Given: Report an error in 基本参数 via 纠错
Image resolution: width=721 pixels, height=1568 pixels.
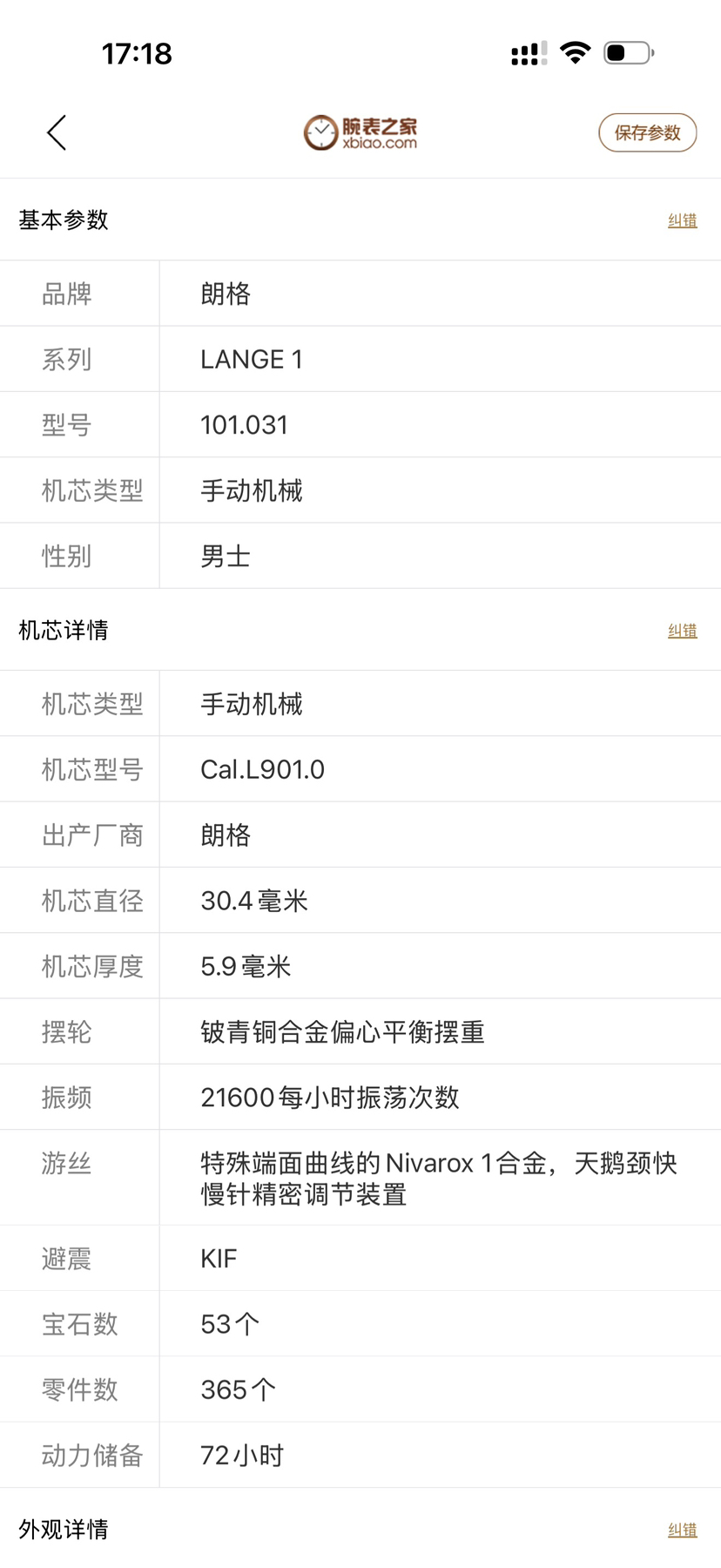Looking at the screenshot, I should click(682, 221).
